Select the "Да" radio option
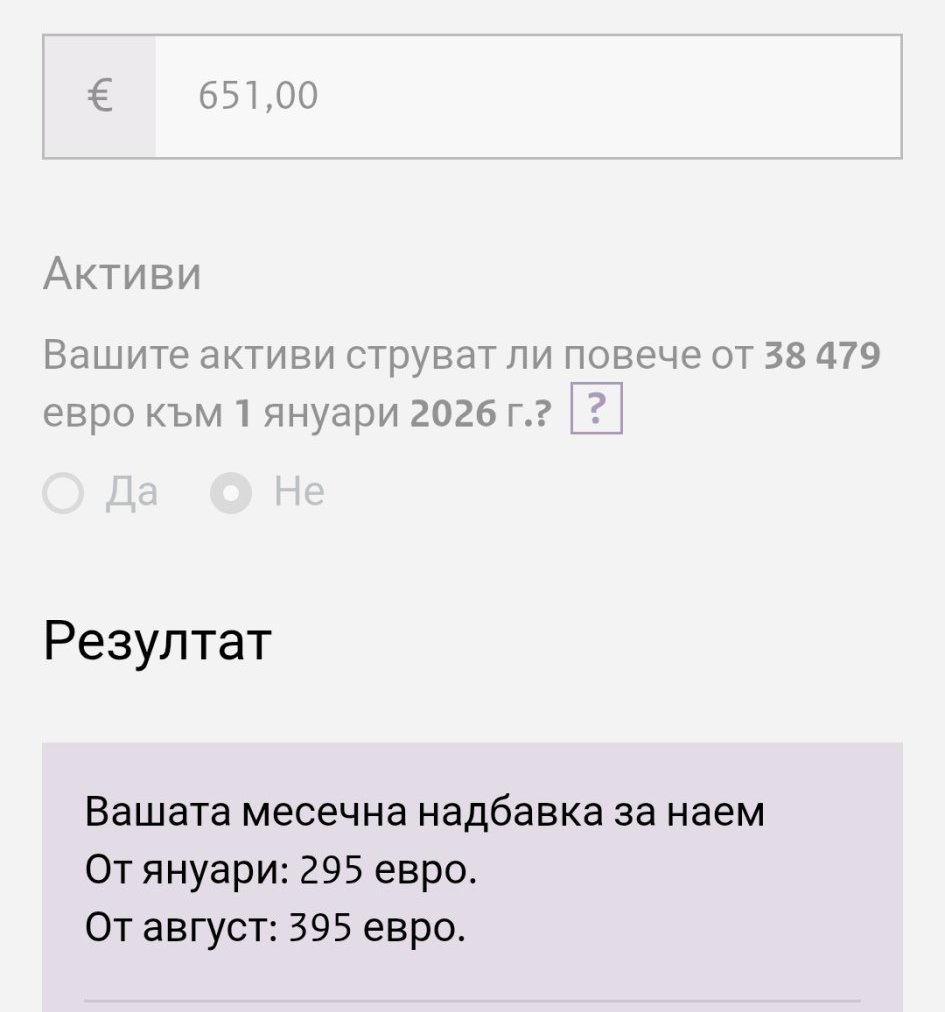Screen dimensions: 945x1012 64,494
